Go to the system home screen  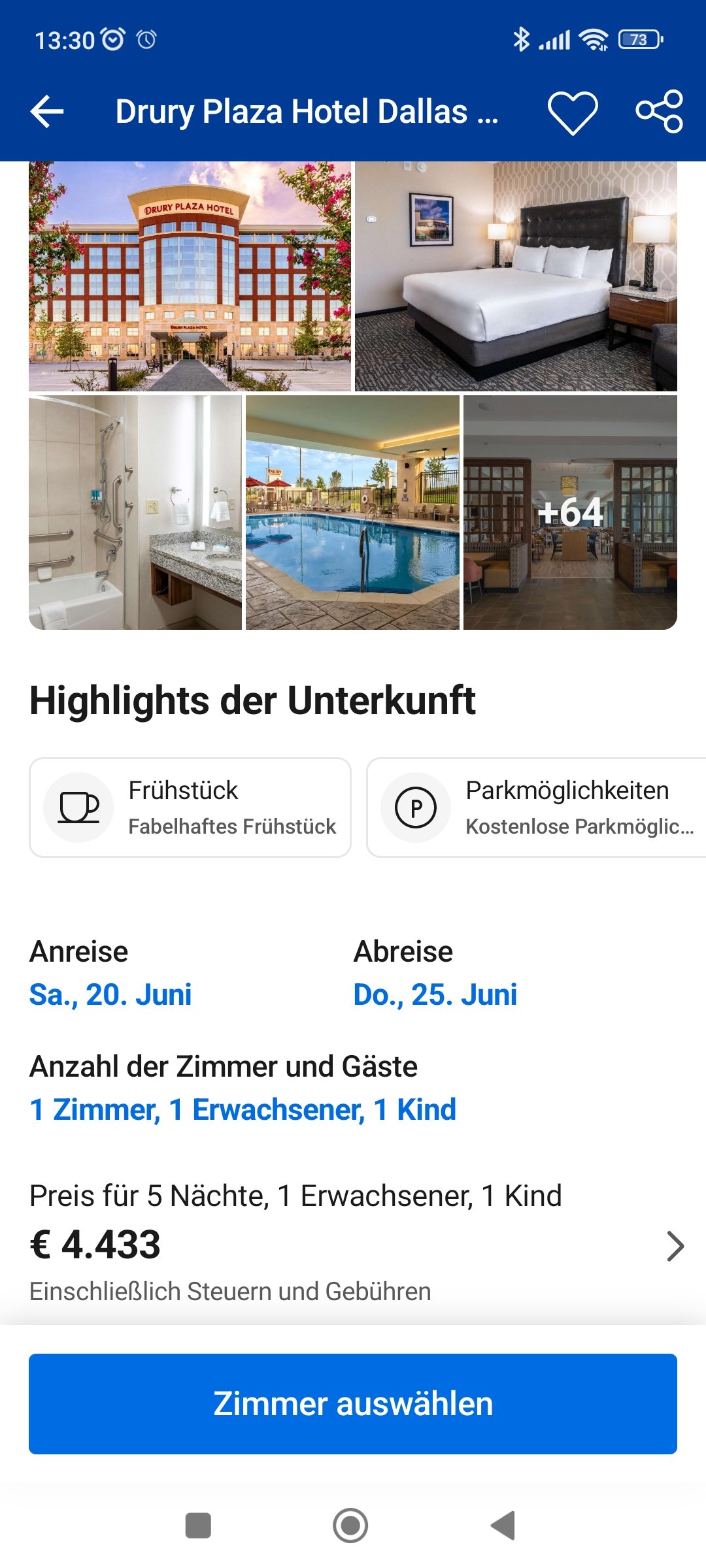[x=350, y=1526]
